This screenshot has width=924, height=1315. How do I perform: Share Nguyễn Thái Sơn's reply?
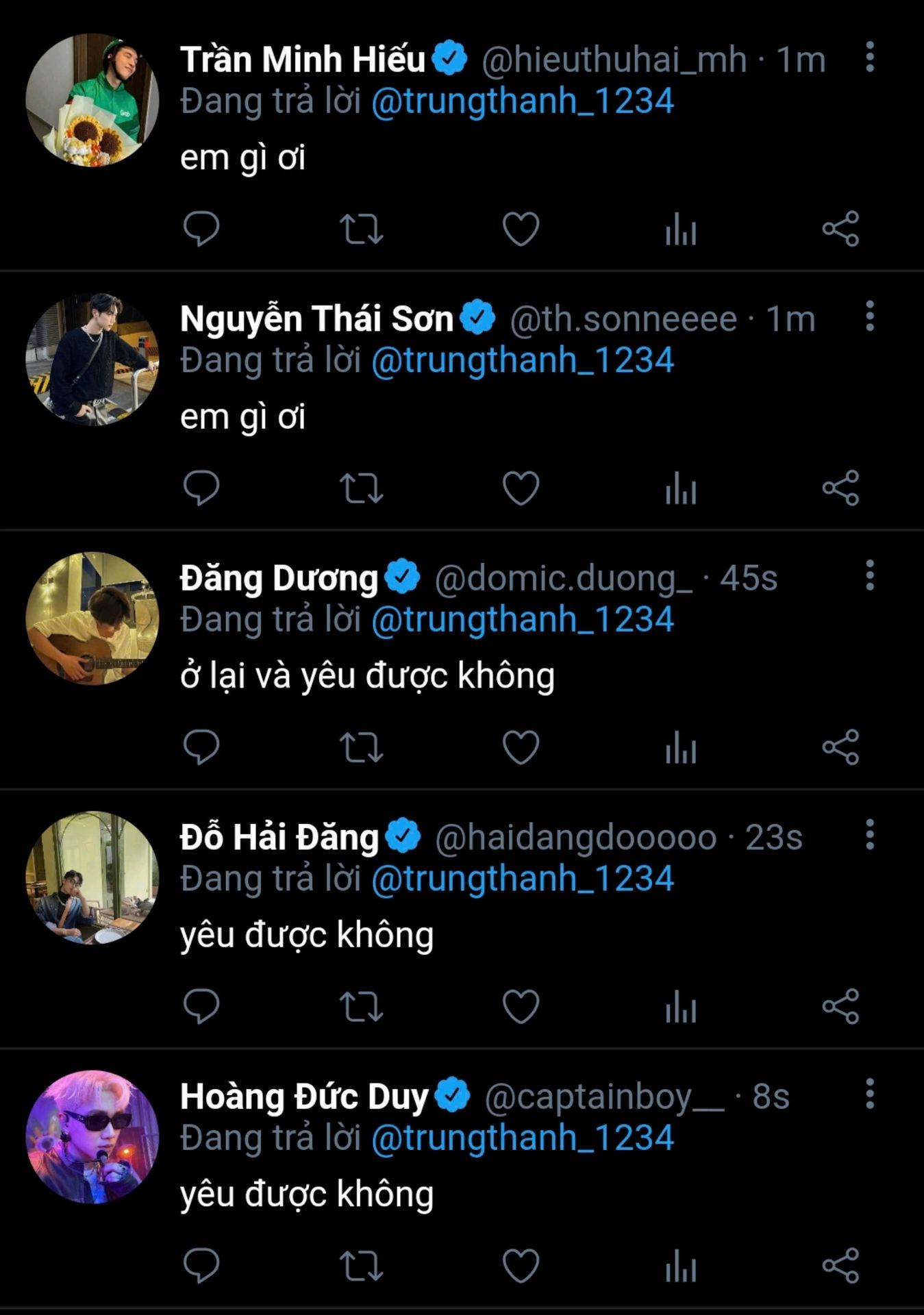coord(840,488)
